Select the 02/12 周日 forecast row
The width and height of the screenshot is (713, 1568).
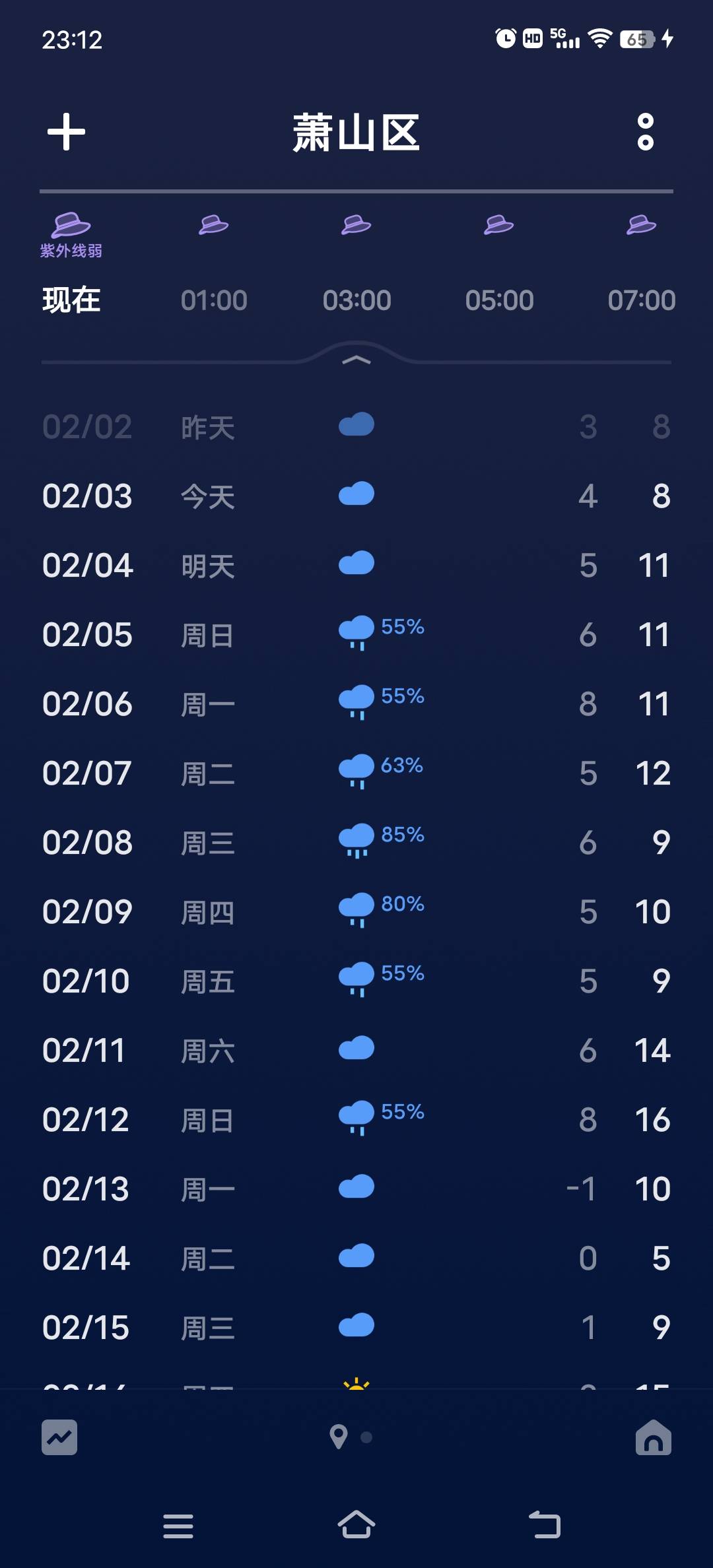click(356, 1120)
